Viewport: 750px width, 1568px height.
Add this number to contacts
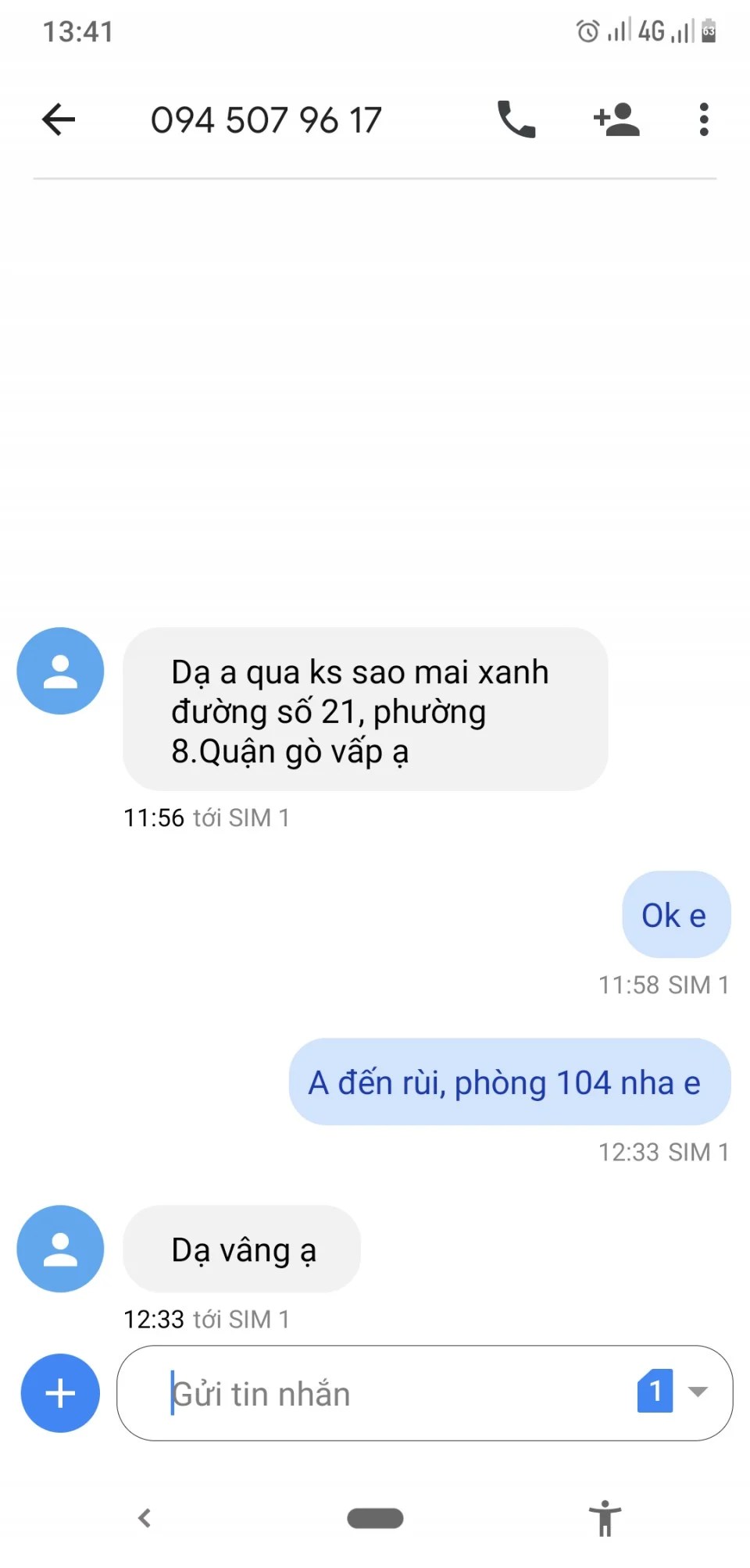[616, 119]
